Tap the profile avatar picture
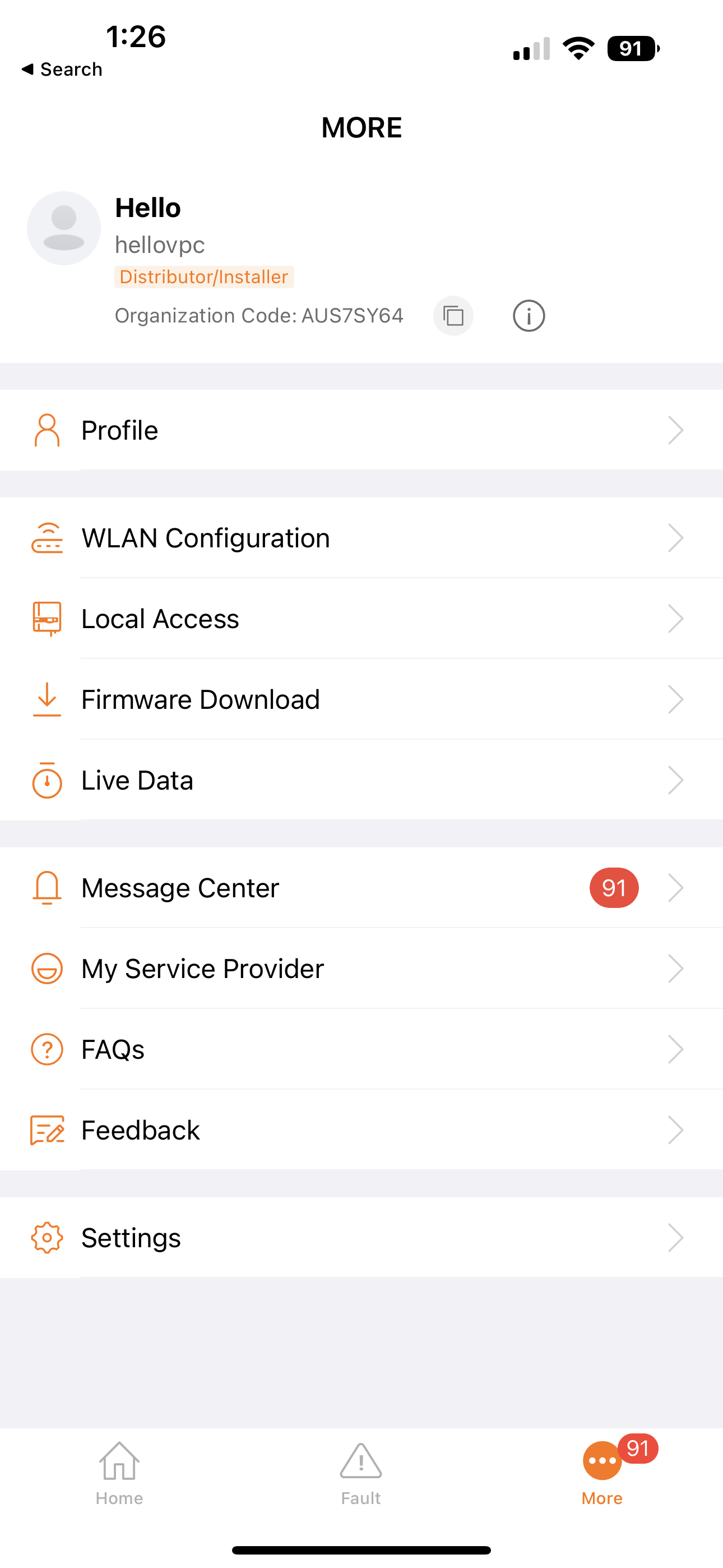Screen dimensions: 723x1568 pyautogui.click(x=64, y=228)
